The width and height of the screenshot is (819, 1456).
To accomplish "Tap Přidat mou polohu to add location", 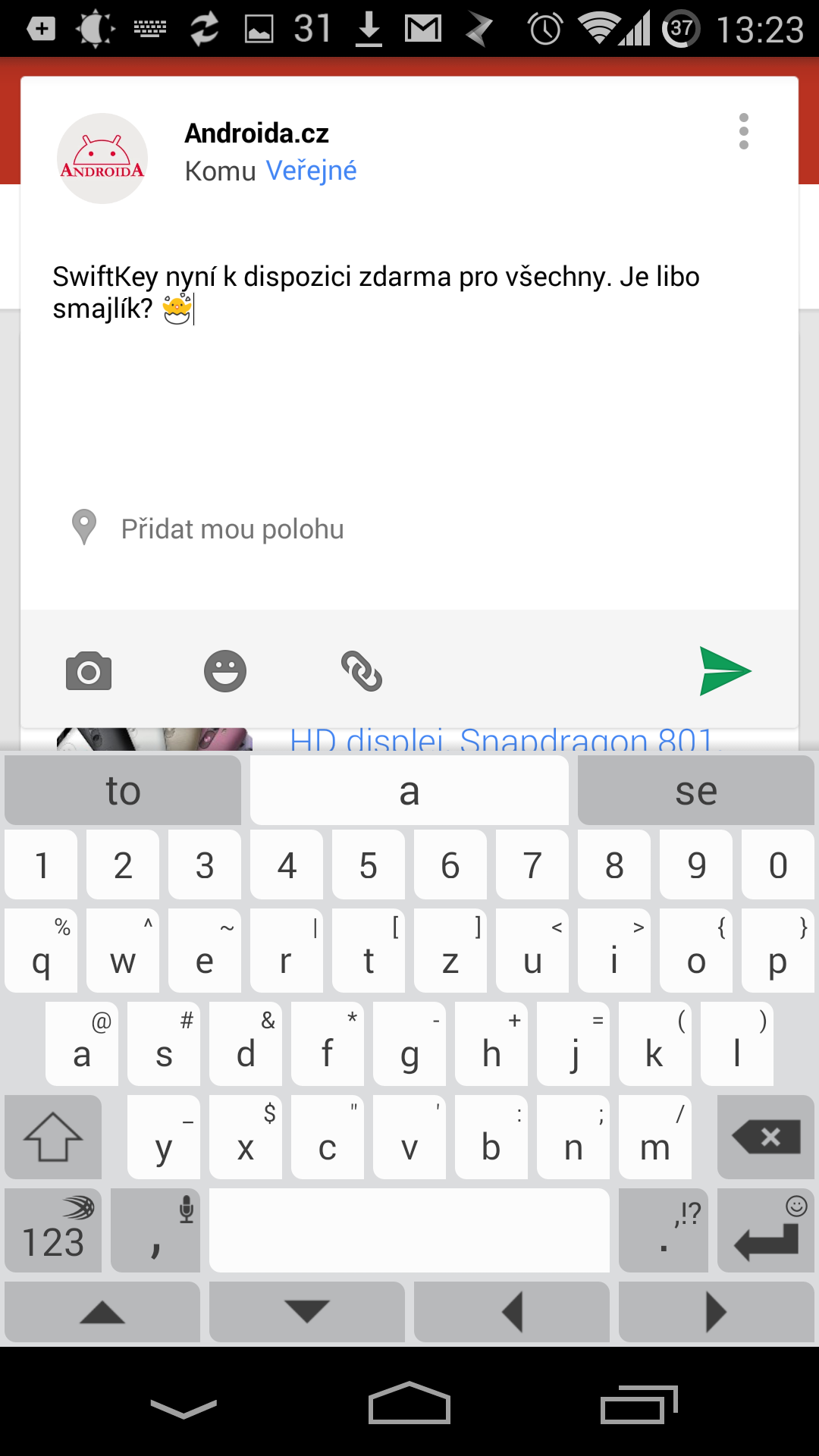I will (x=232, y=529).
